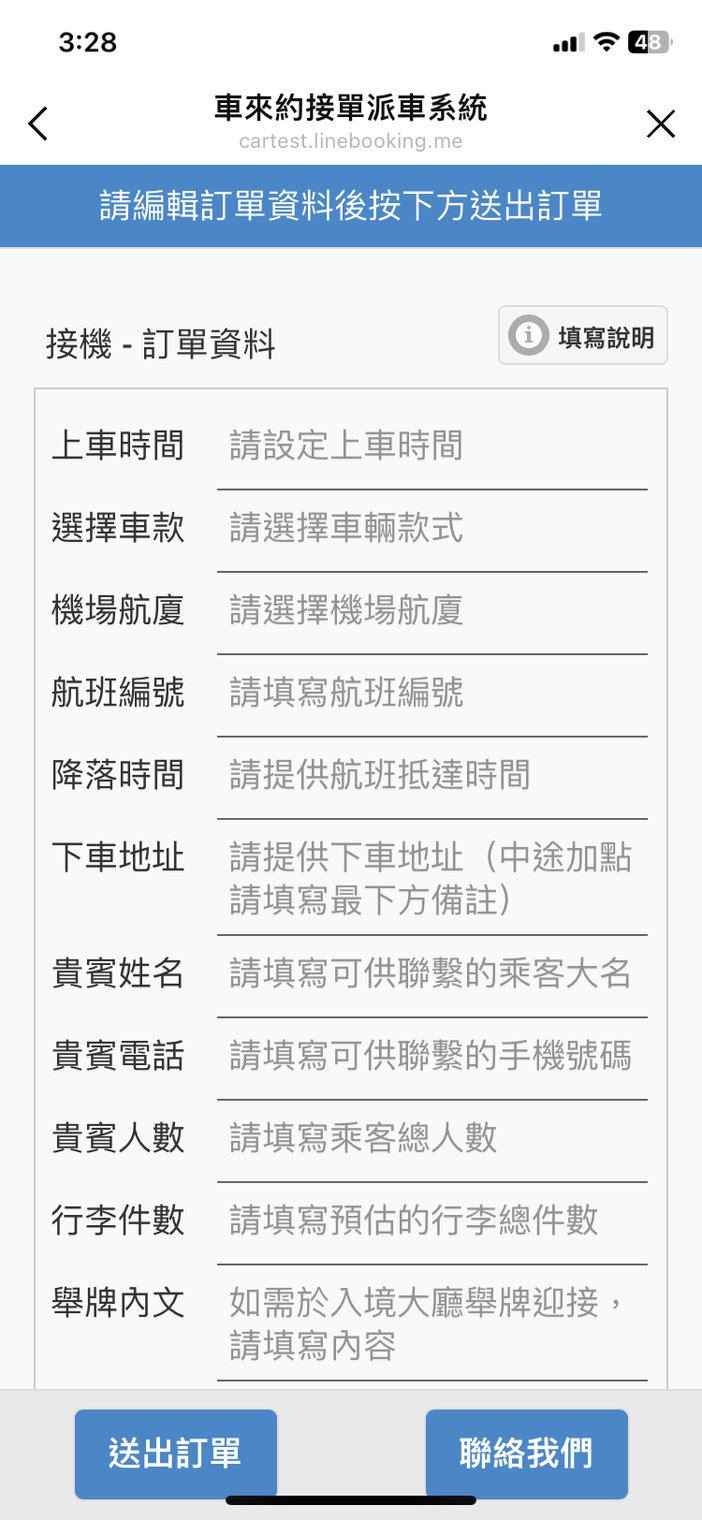
Task: Tap the 航班編號 flight number field
Action: [x=432, y=693]
